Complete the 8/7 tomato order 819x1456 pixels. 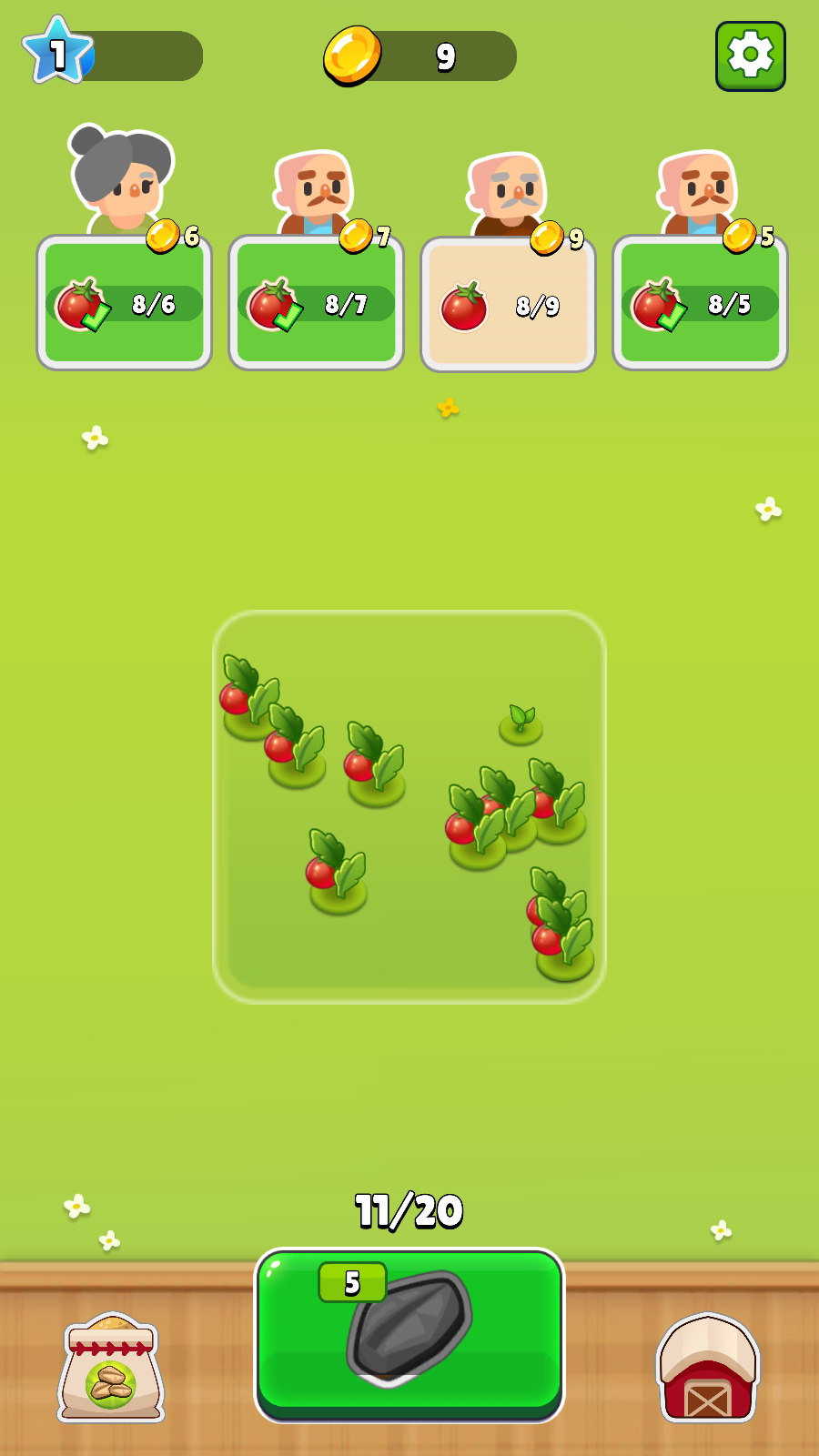[317, 303]
